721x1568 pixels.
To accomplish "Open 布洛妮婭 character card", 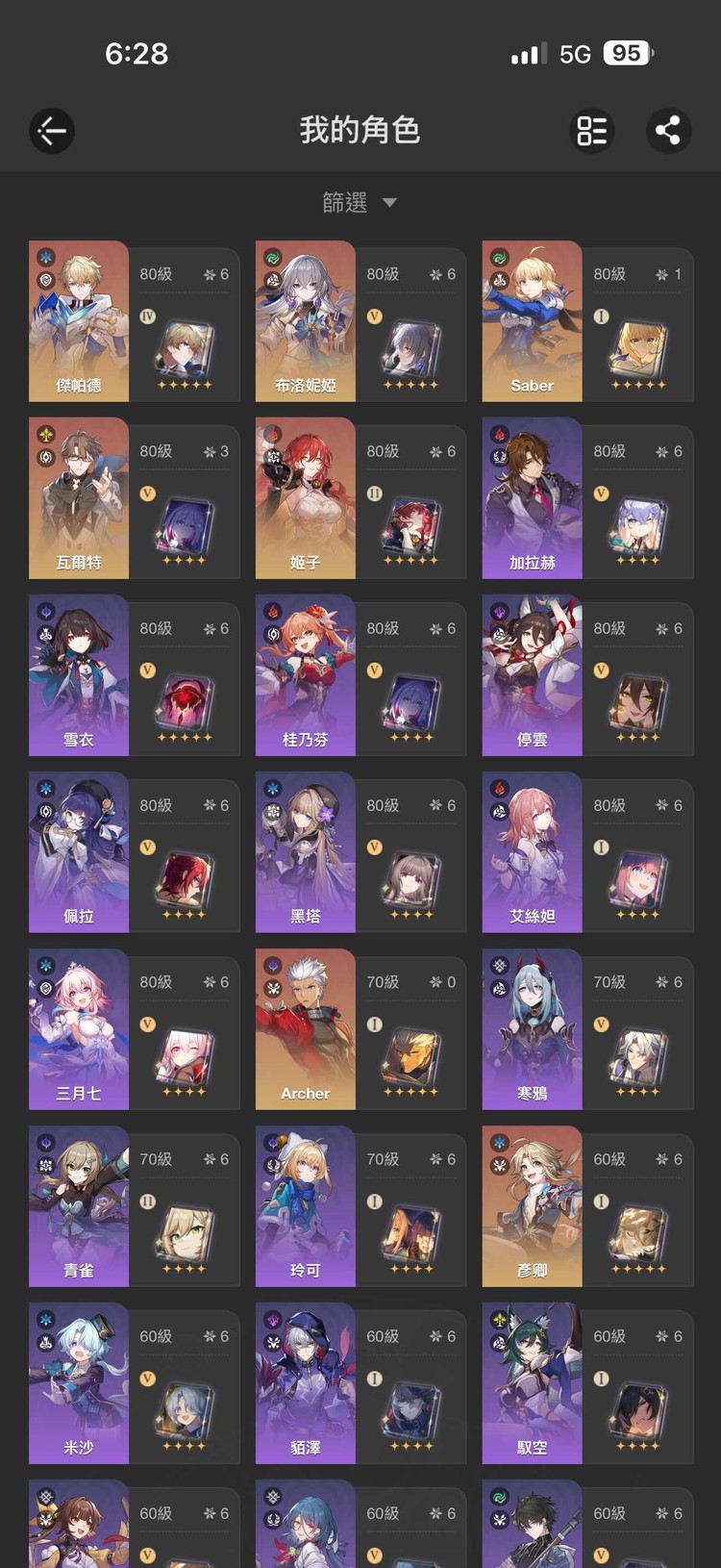I will [360, 321].
